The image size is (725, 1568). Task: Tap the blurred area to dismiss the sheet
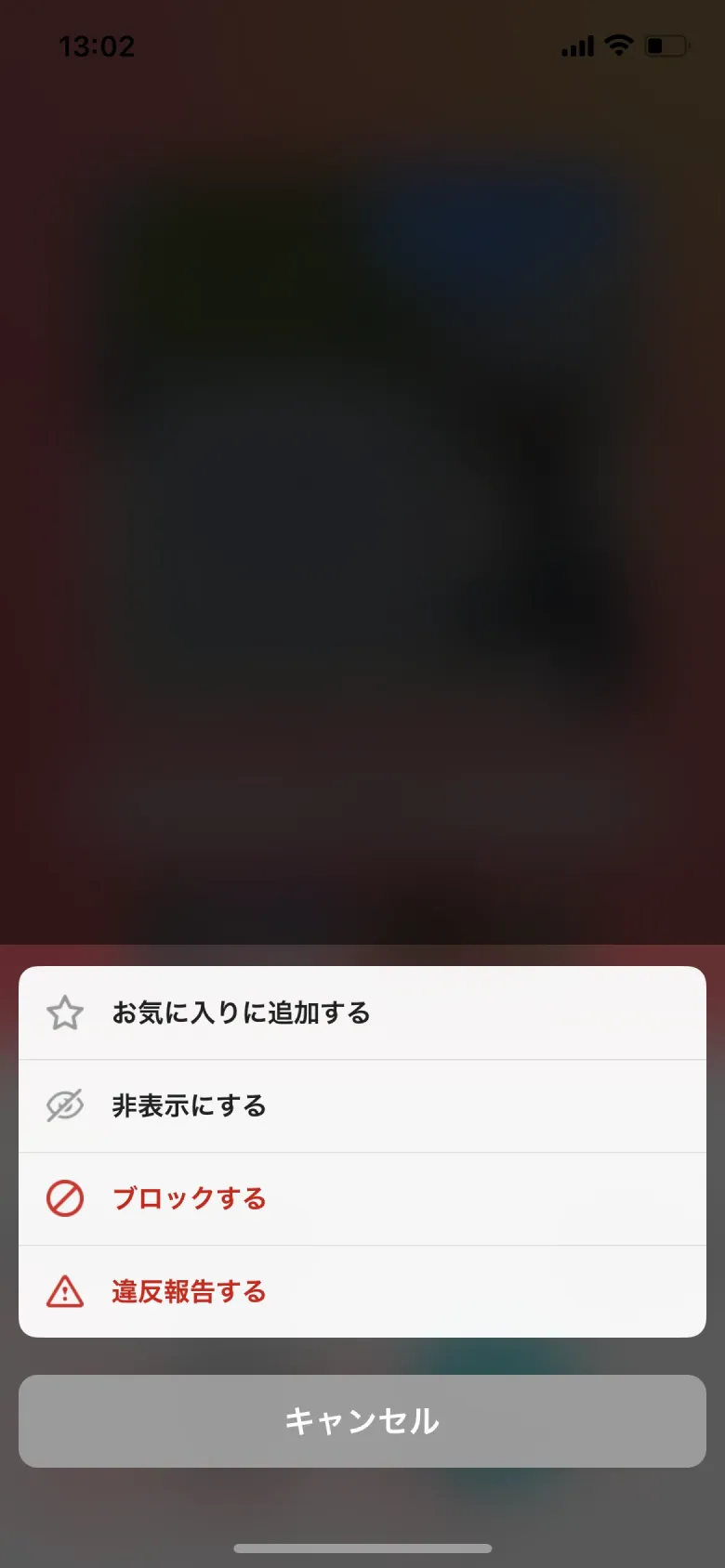[362, 464]
